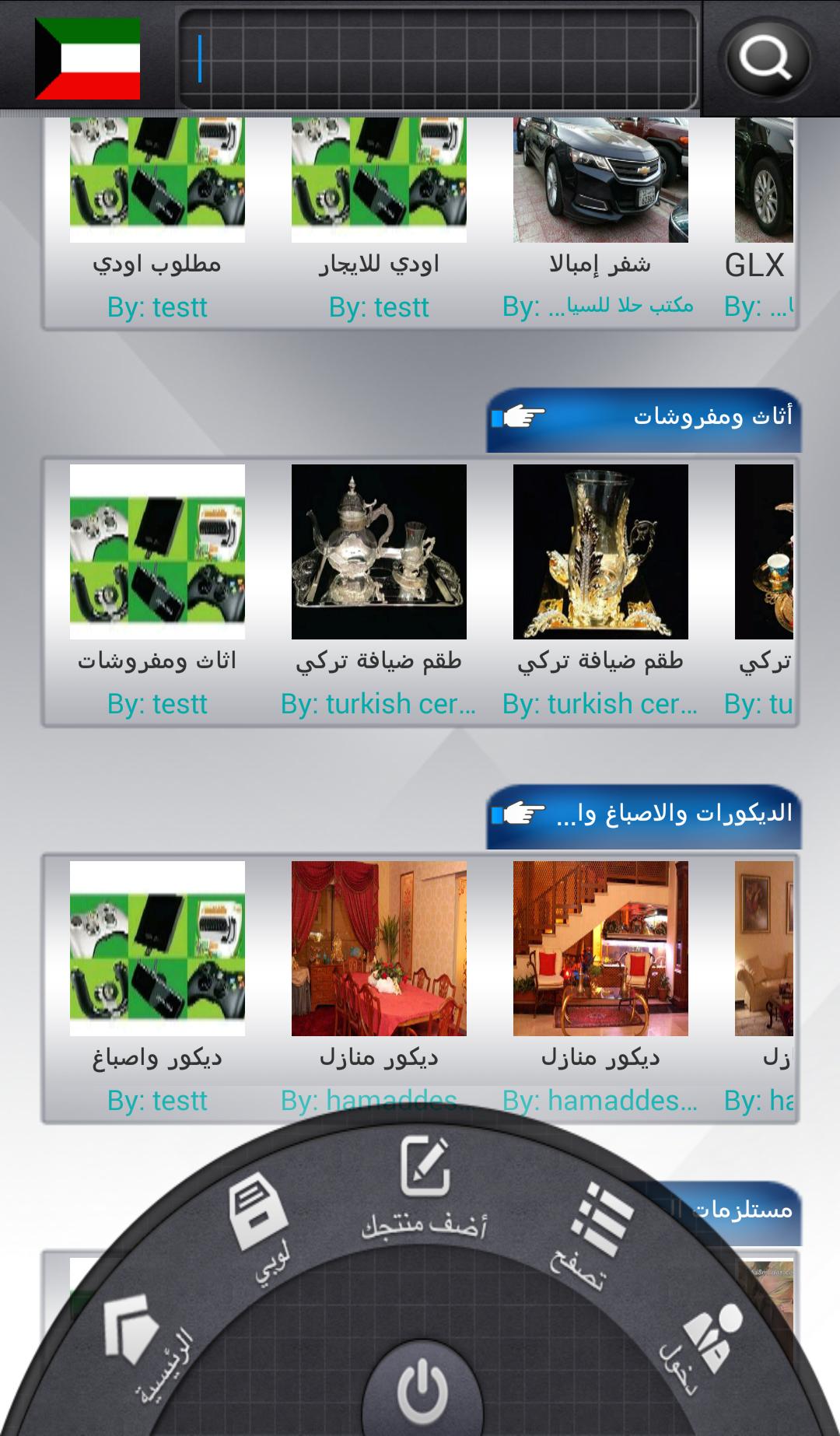Viewport: 840px width, 1436px height.
Task: Tap the Kuwait flag icon
Action: [87, 59]
